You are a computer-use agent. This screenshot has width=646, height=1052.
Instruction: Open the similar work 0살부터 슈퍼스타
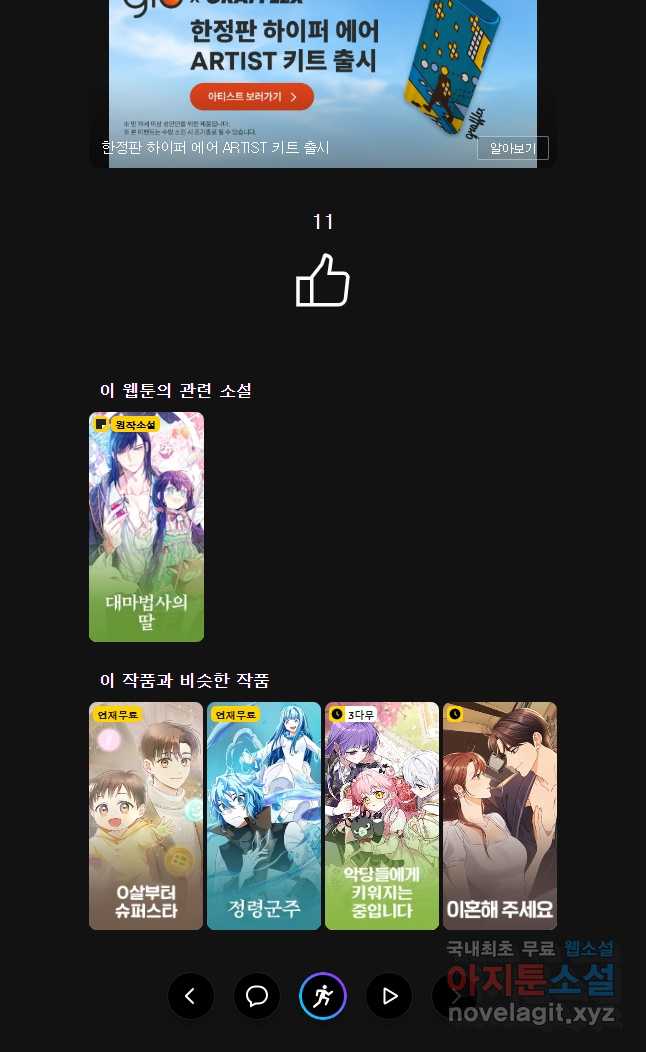(146, 816)
